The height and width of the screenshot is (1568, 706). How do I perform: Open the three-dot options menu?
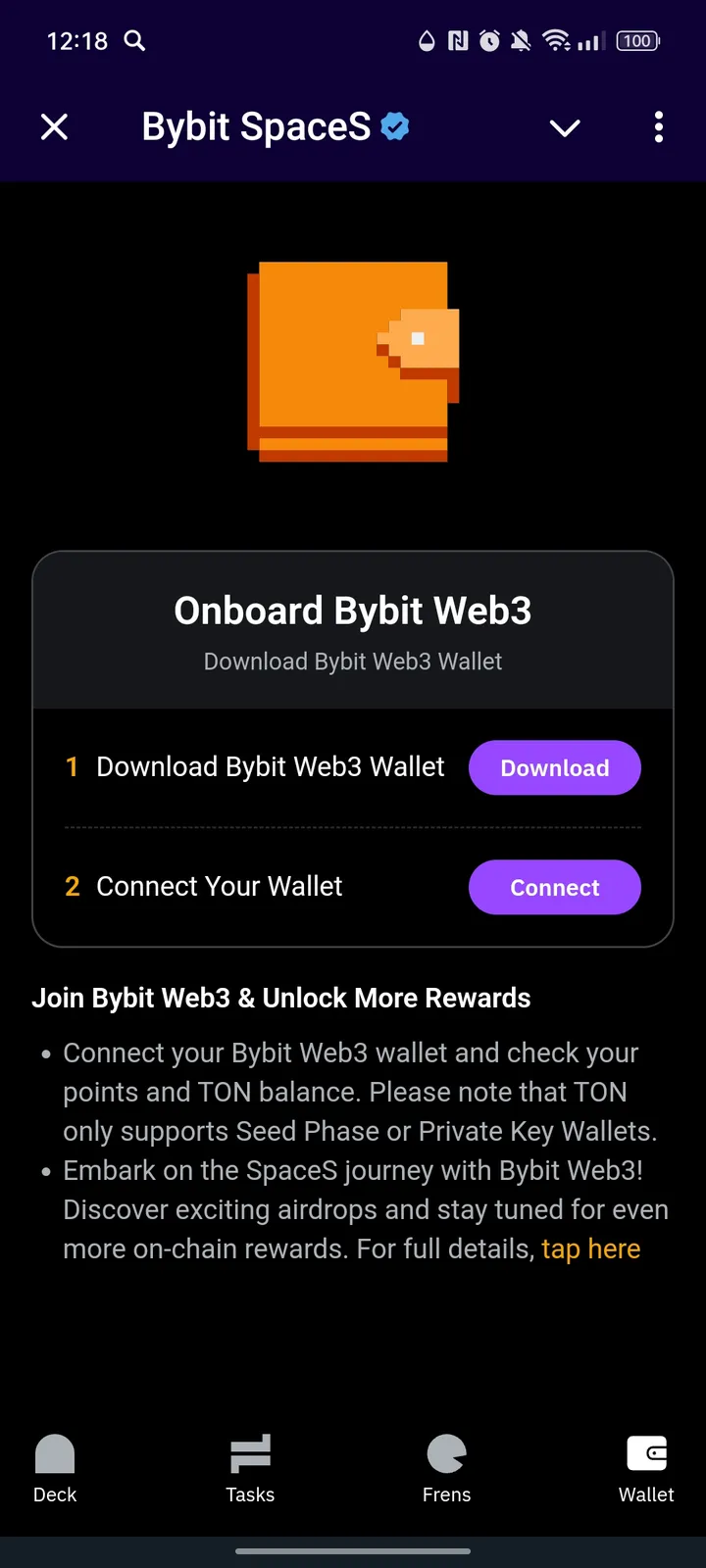click(x=658, y=127)
